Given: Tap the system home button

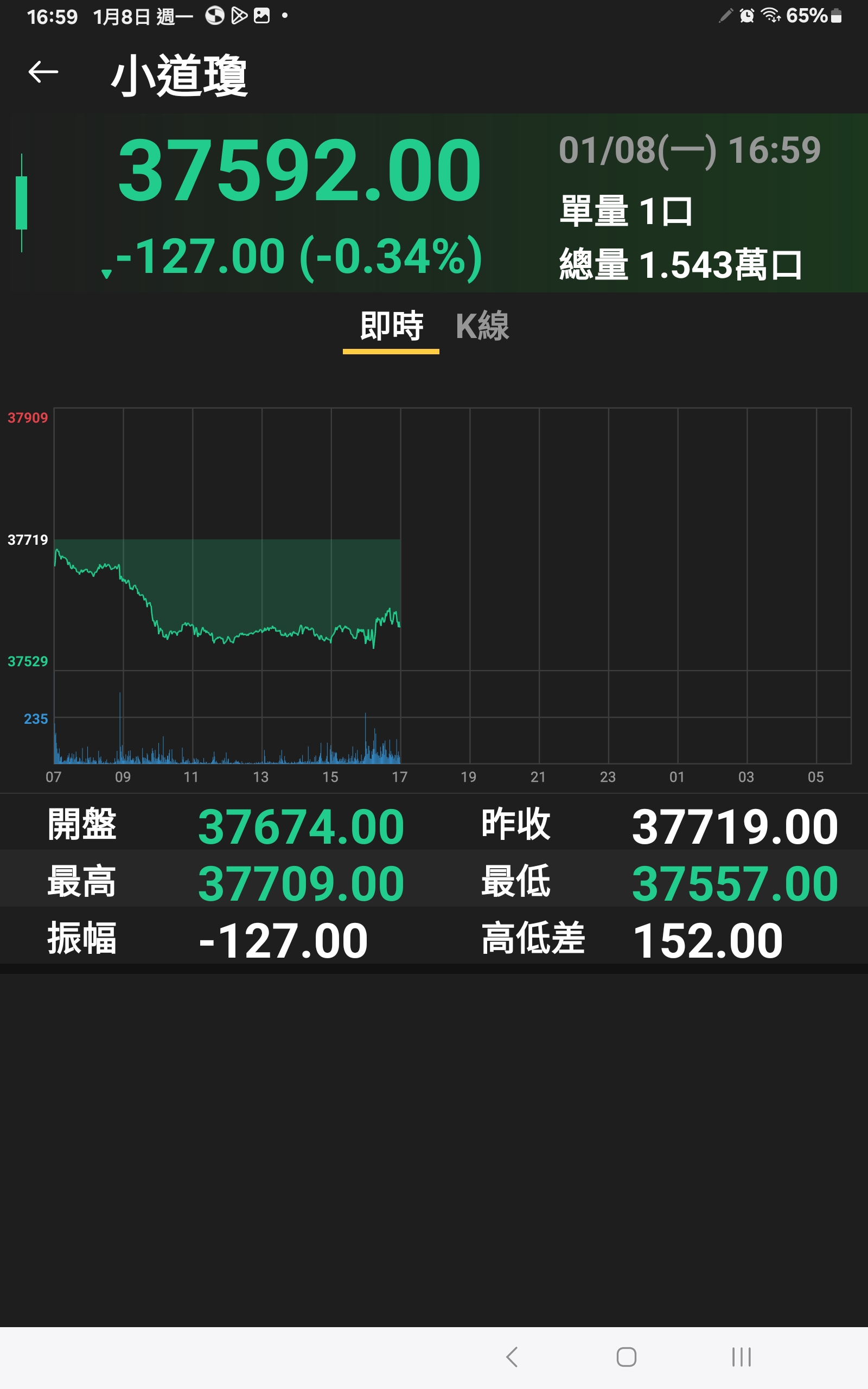Looking at the screenshot, I should click(626, 1358).
